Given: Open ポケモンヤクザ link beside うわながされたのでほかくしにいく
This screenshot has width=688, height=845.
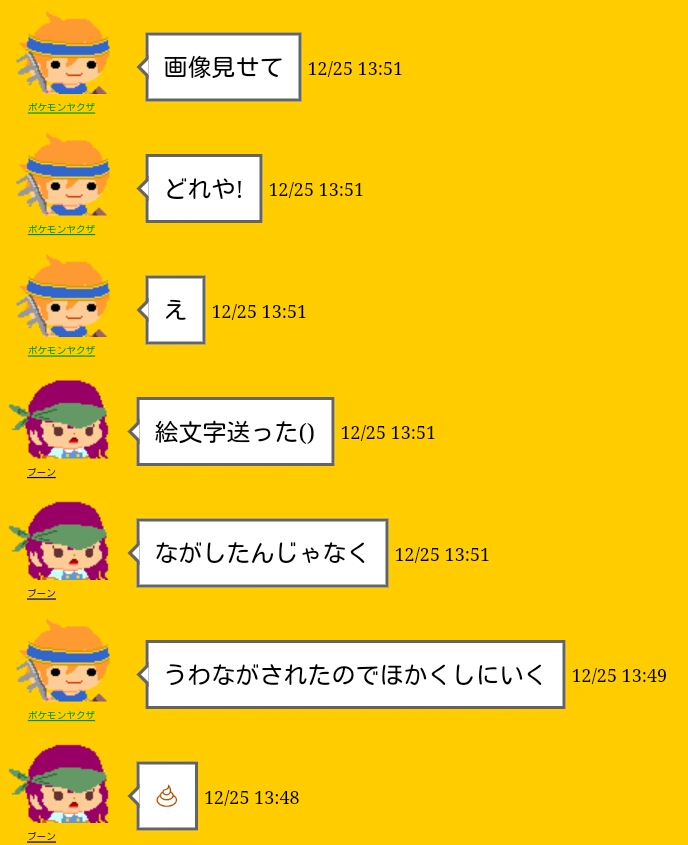Looking at the screenshot, I should tap(61, 715).
